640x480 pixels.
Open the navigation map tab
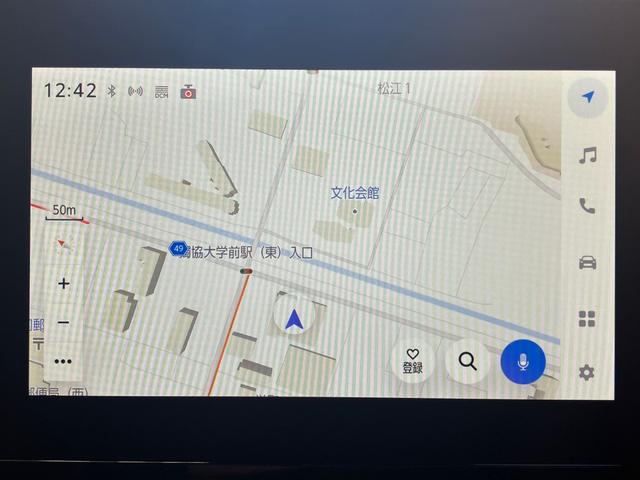click(587, 97)
